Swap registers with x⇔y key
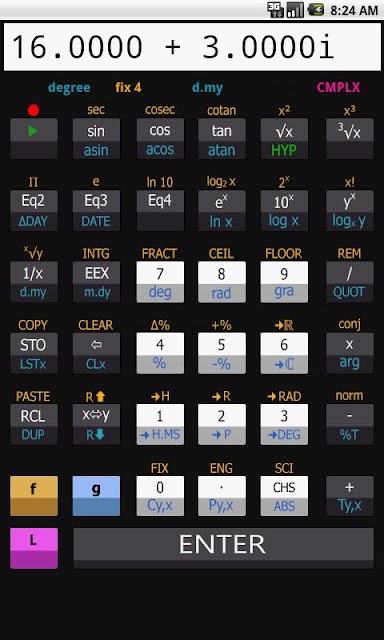Viewport: 384px width, 640px height. [96, 424]
